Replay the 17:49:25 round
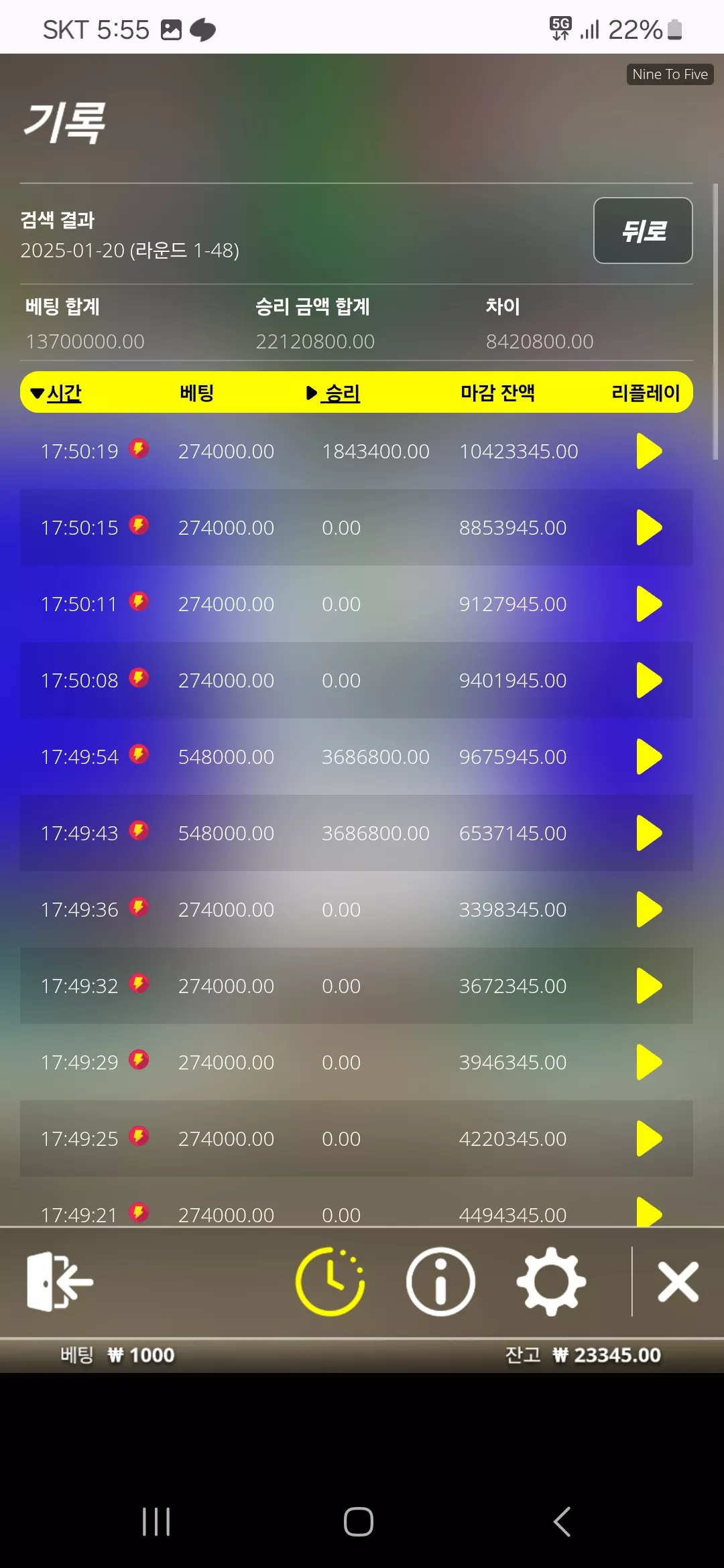Image resolution: width=724 pixels, height=1568 pixels. point(649,1138)
